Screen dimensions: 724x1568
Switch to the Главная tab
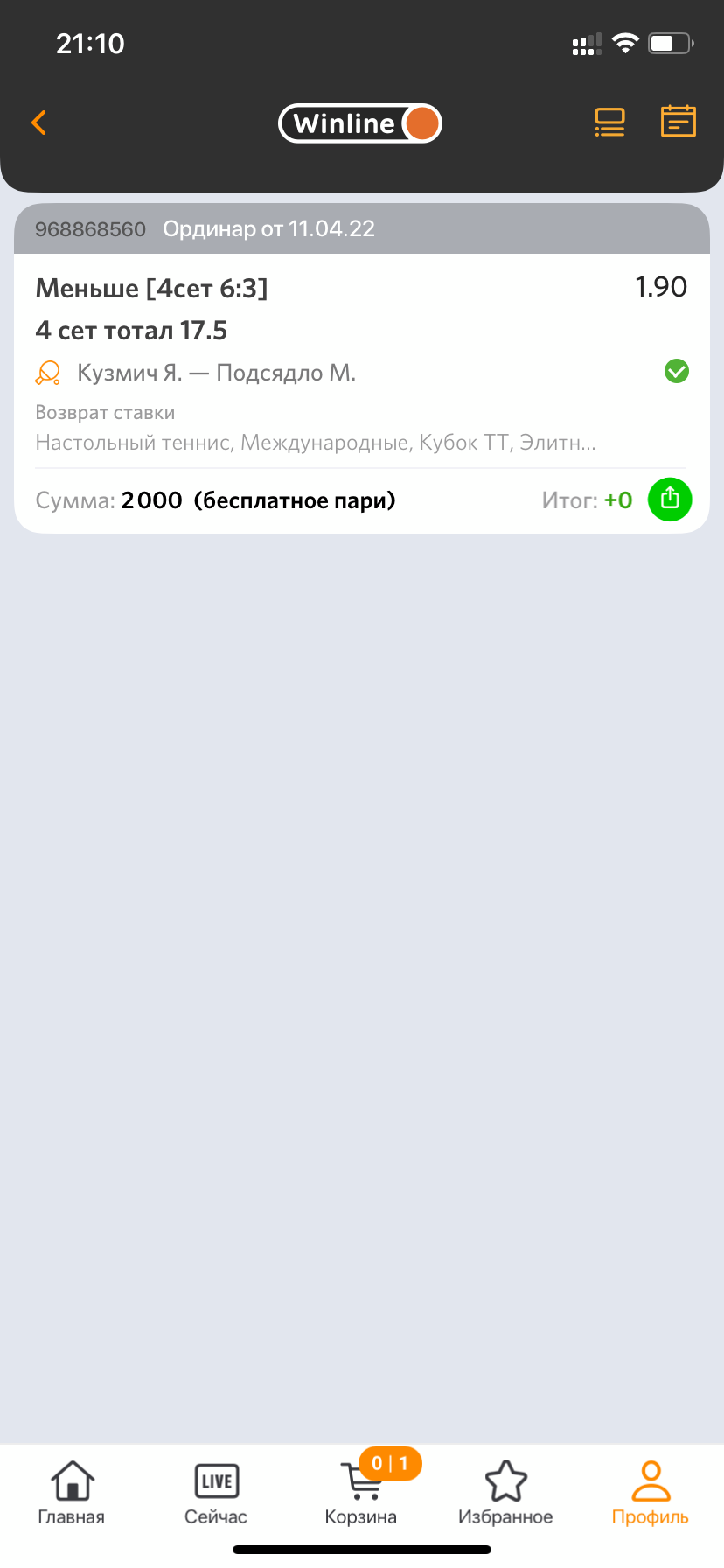[72, 1493]
